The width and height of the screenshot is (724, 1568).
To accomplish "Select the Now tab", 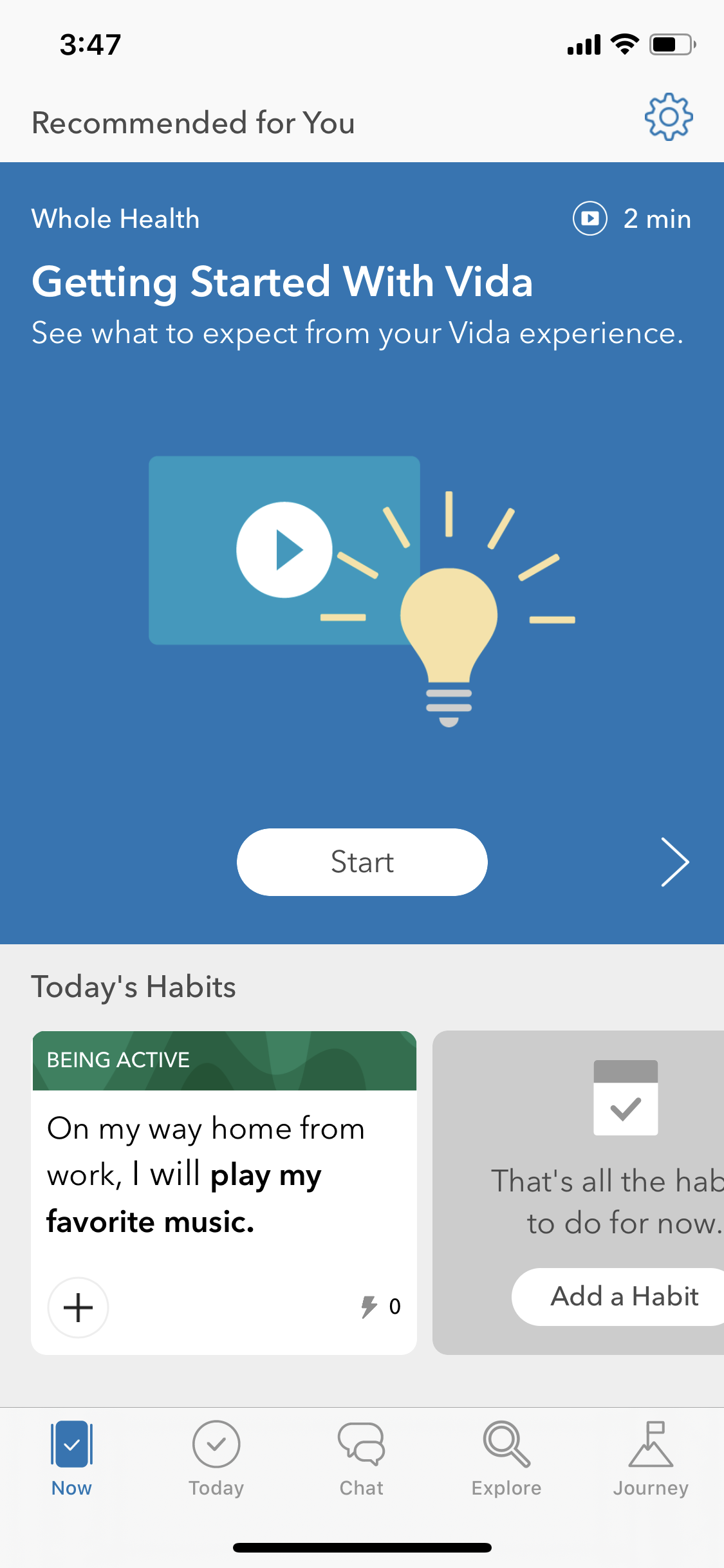I will pyautogui.click(x=71, y=1459).
